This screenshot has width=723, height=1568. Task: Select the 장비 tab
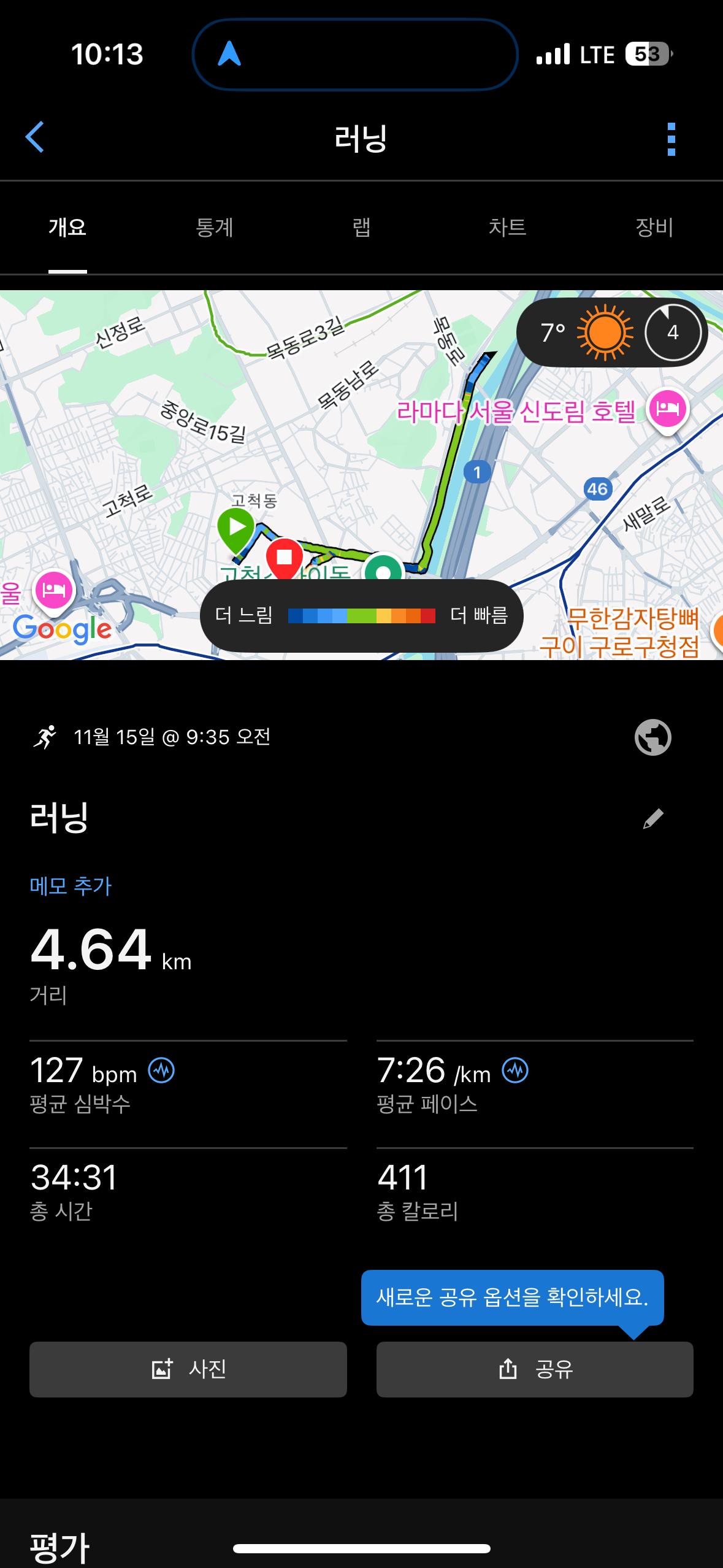pyautogui.click(x=654, y=228)
